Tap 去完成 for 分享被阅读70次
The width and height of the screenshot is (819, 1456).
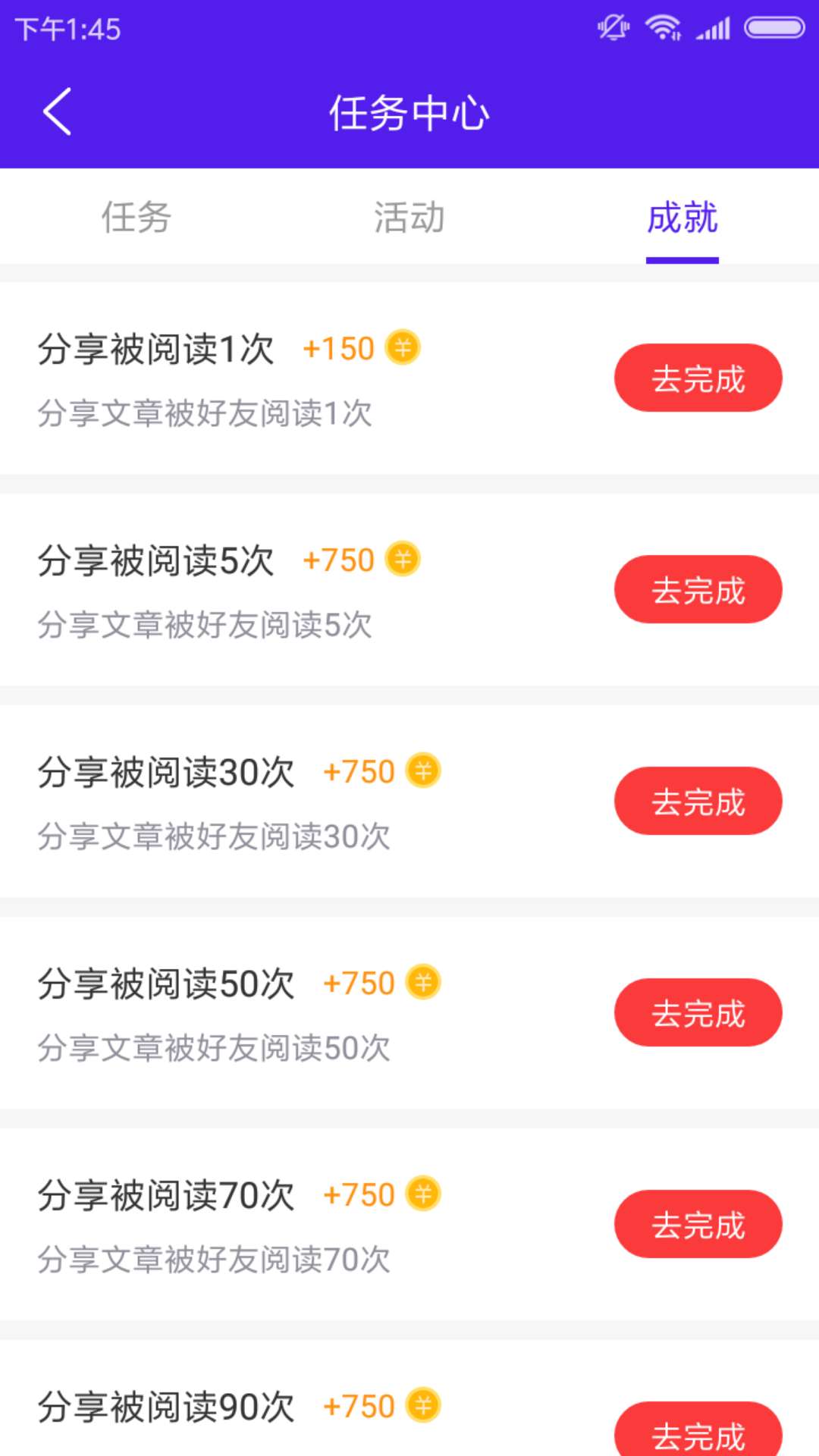click(698, 1225)
